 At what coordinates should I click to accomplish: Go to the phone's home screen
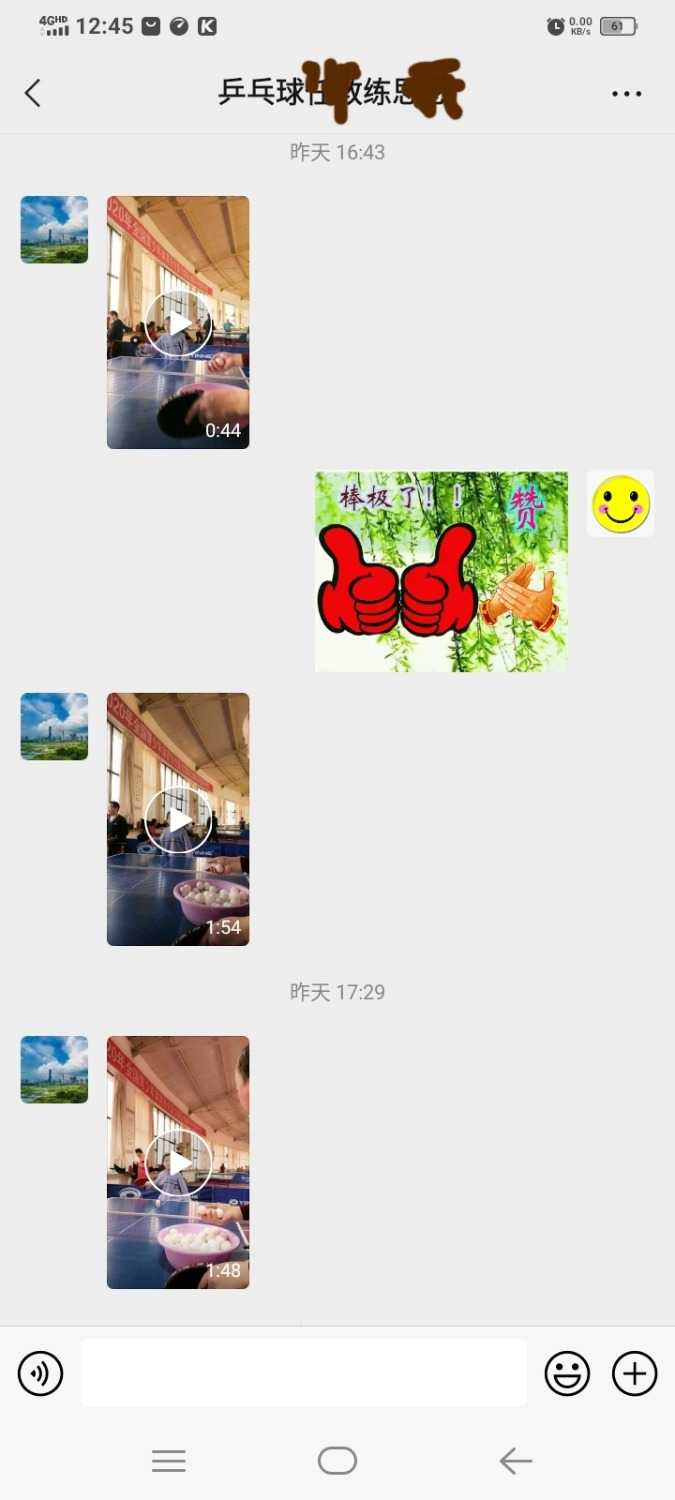pyautogui.click(x=337, y=1461)
